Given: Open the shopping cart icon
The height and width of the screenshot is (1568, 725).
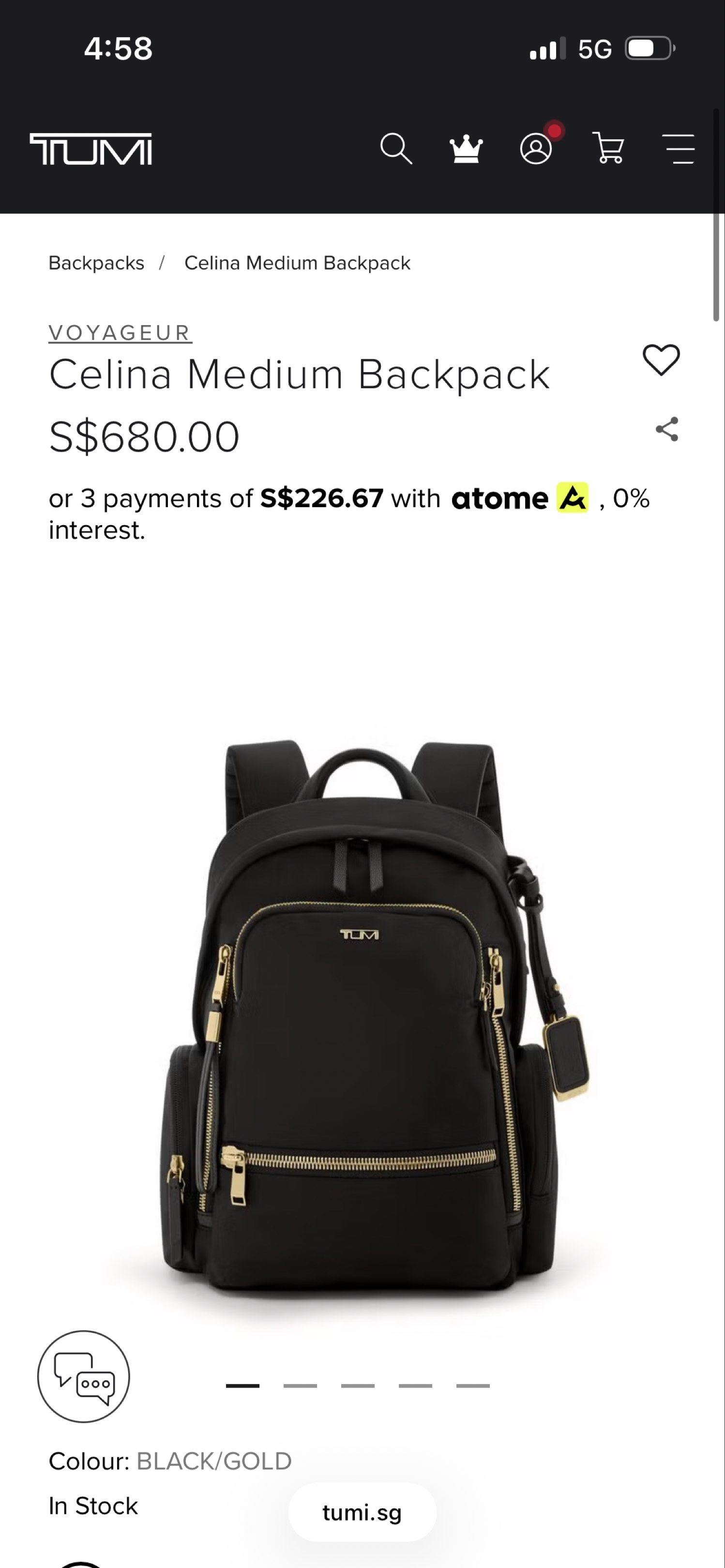Looking at the screenshot, I should click(x=609, y=149).
